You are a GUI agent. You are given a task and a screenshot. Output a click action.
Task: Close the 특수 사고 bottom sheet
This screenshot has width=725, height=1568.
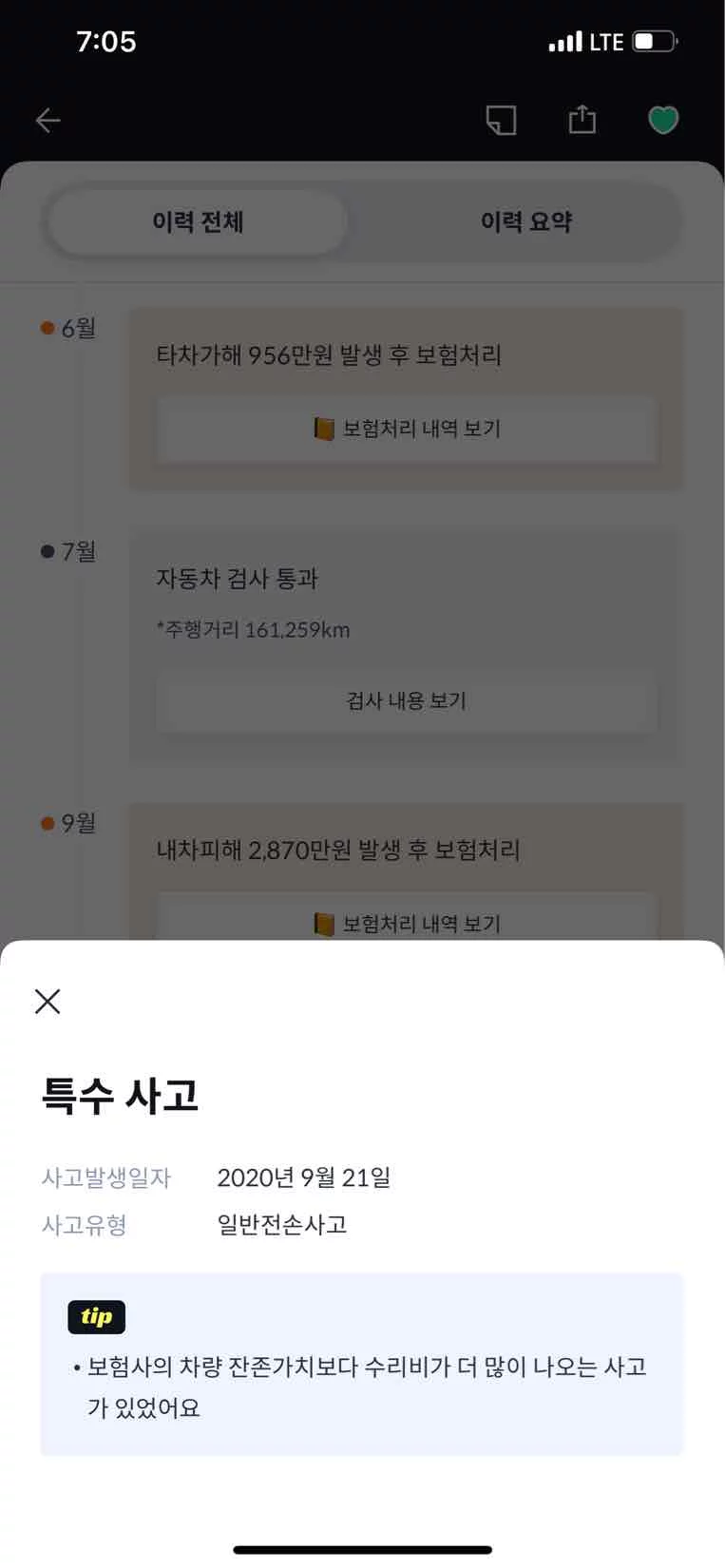[x=48, y=1001]
